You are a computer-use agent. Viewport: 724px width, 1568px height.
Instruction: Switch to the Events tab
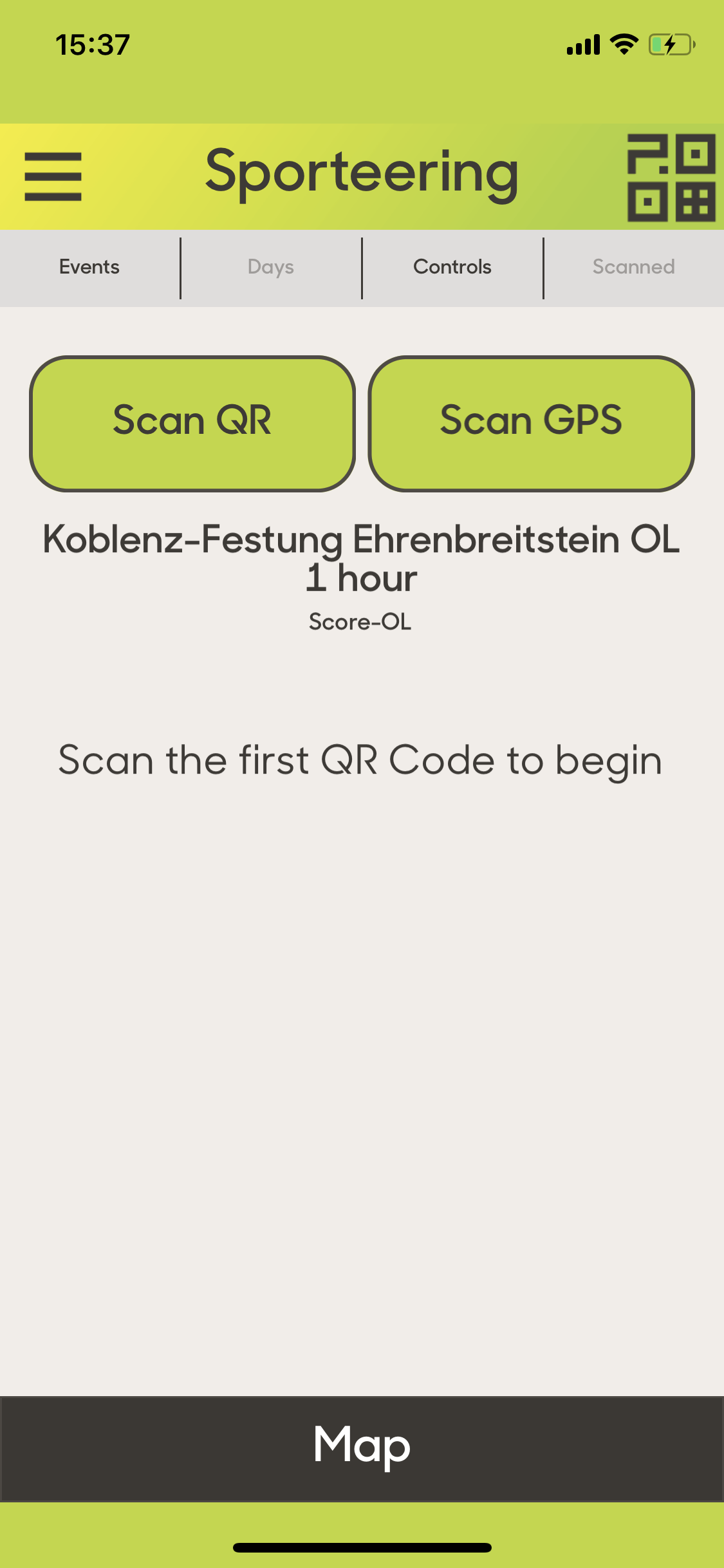click(89, 267)
